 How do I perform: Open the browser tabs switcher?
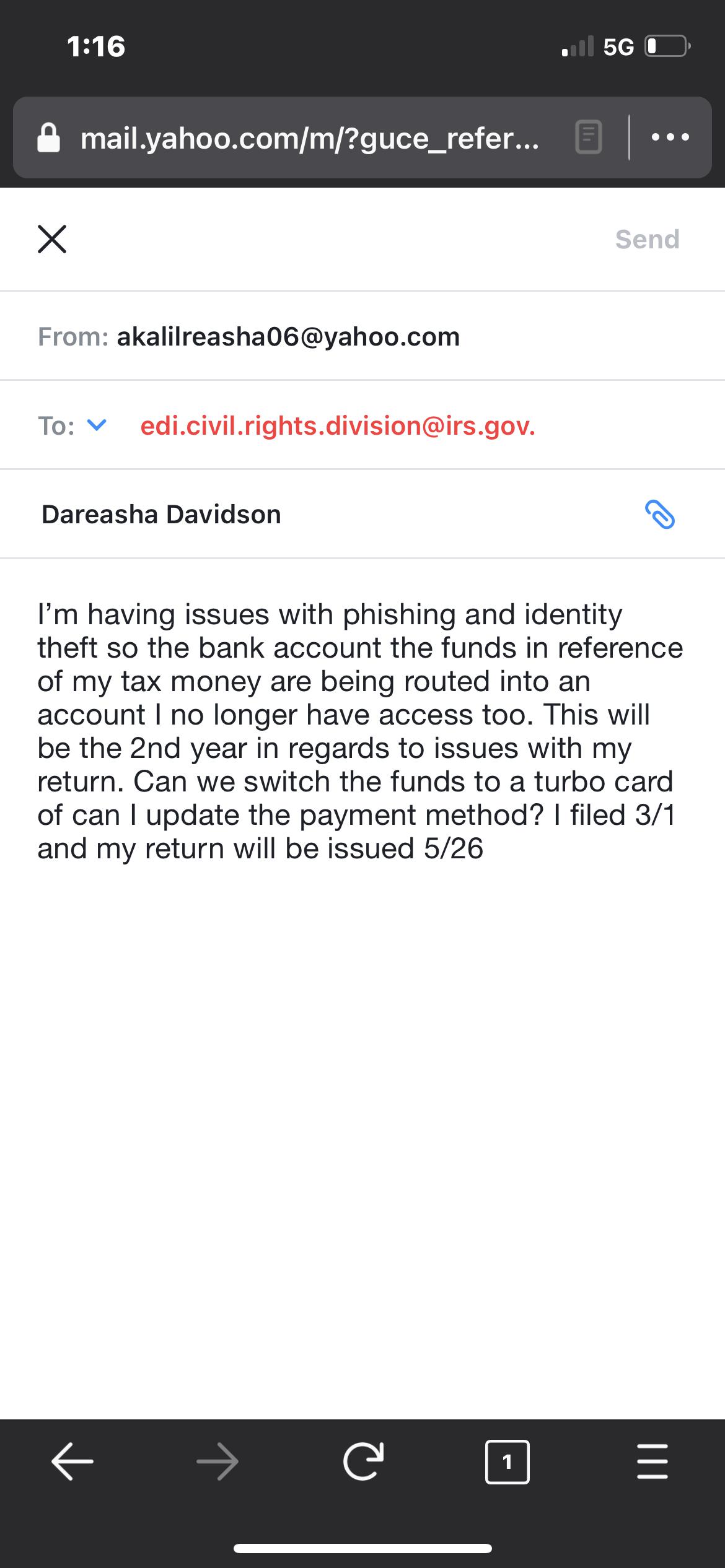coord(507,1461)
